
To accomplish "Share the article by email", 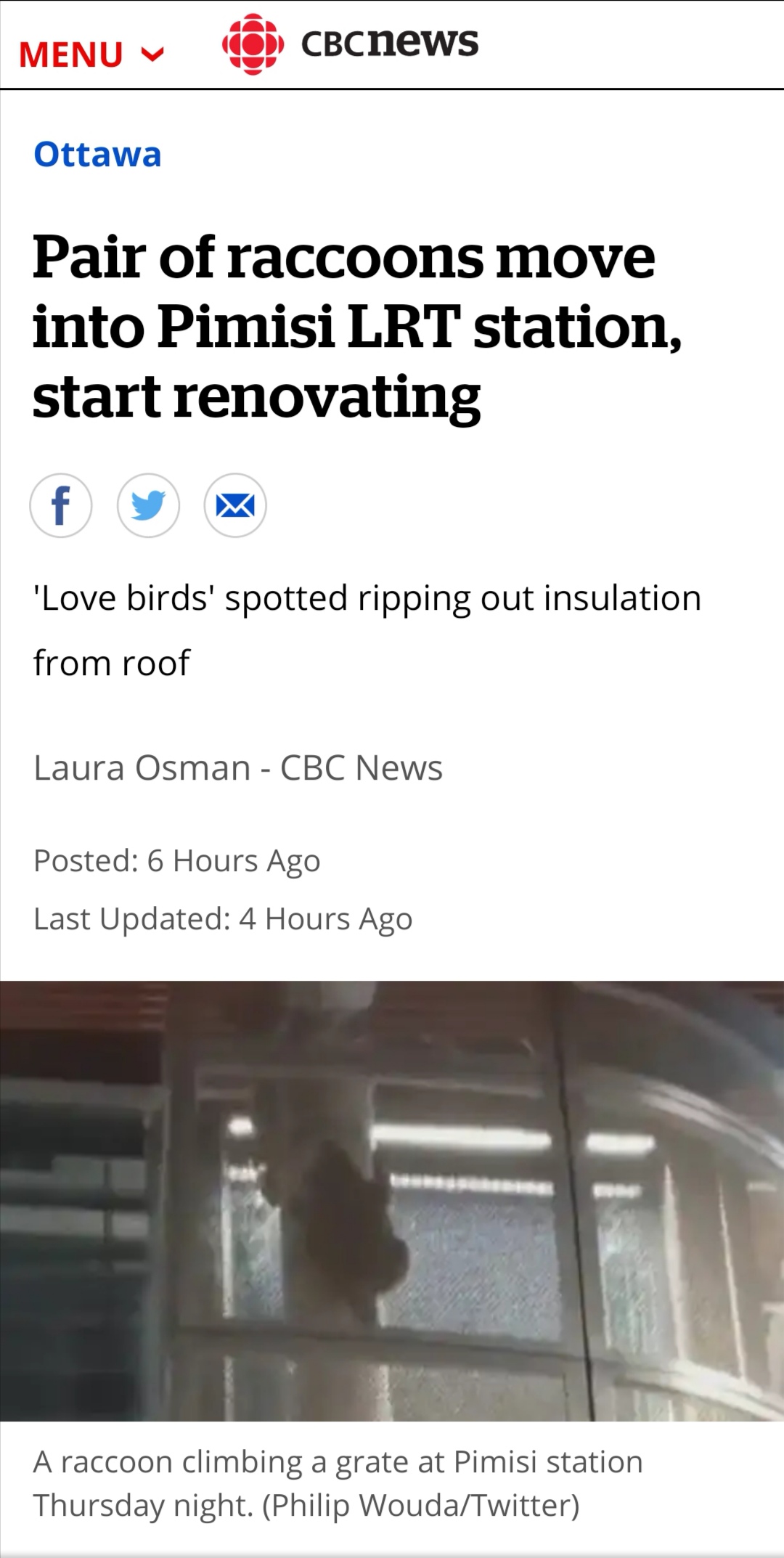I will pyautogui.click(x=235, y=505).
